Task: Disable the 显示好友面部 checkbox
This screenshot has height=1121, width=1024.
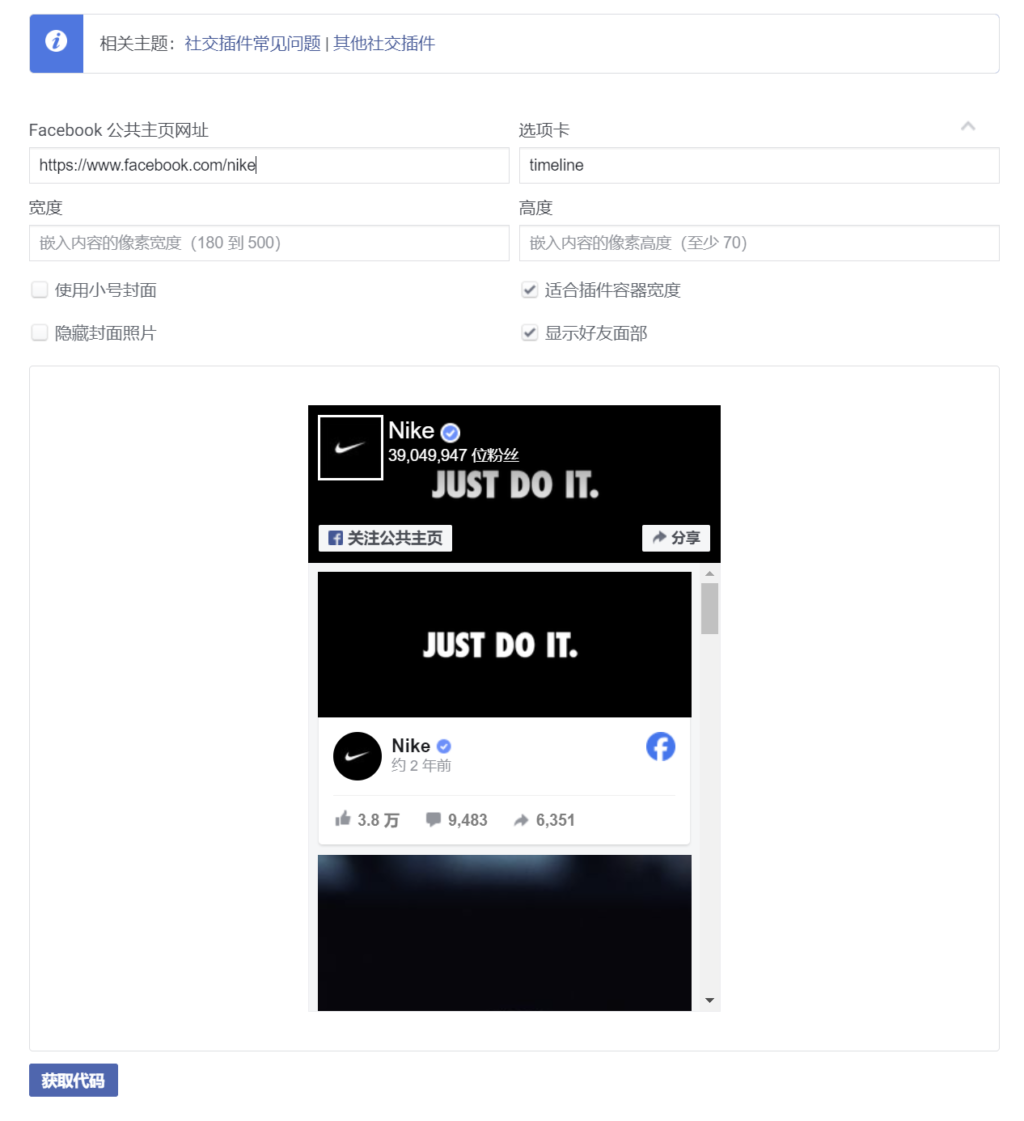Action: 530,334
